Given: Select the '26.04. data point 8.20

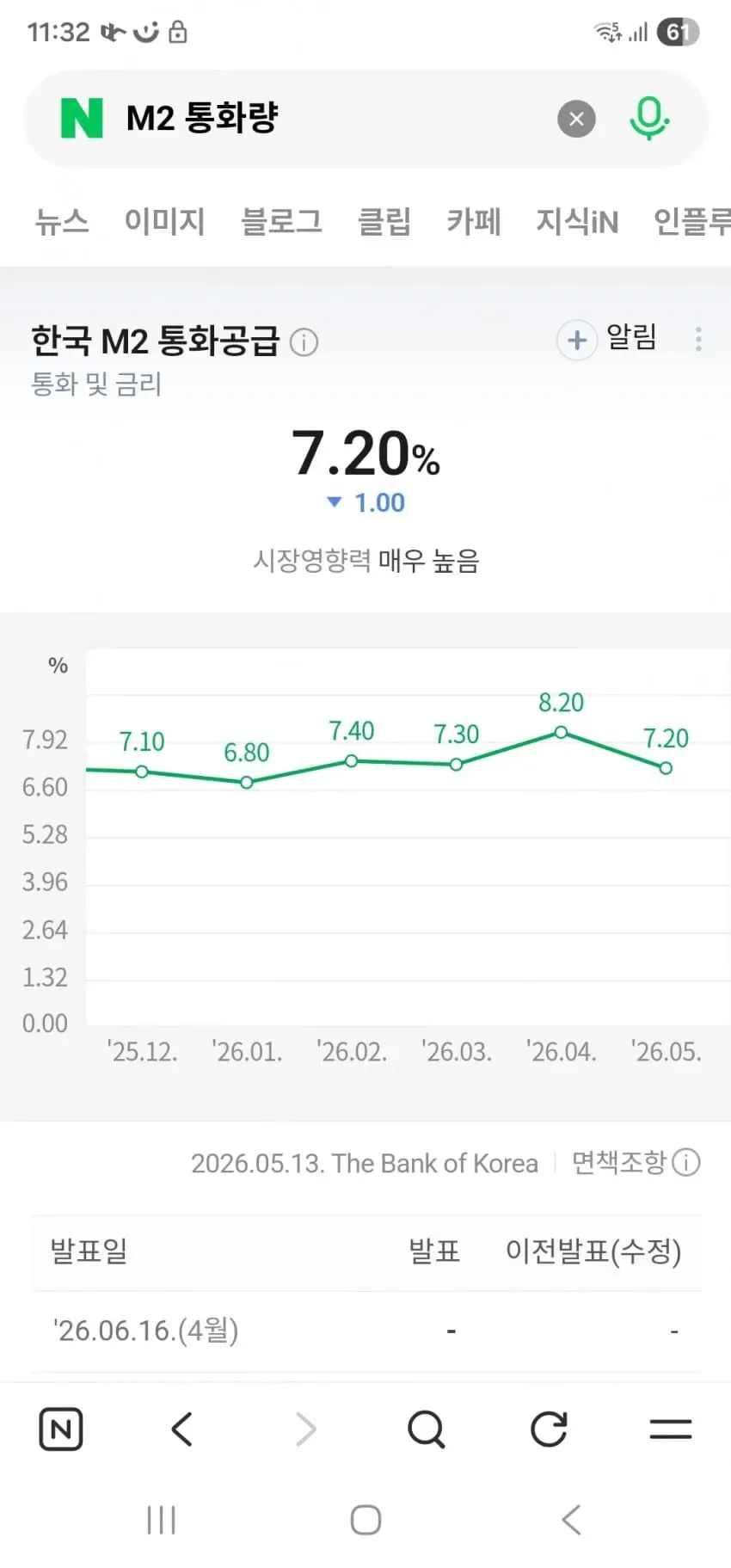Looking at the screenshot, I should click(561, 732).
